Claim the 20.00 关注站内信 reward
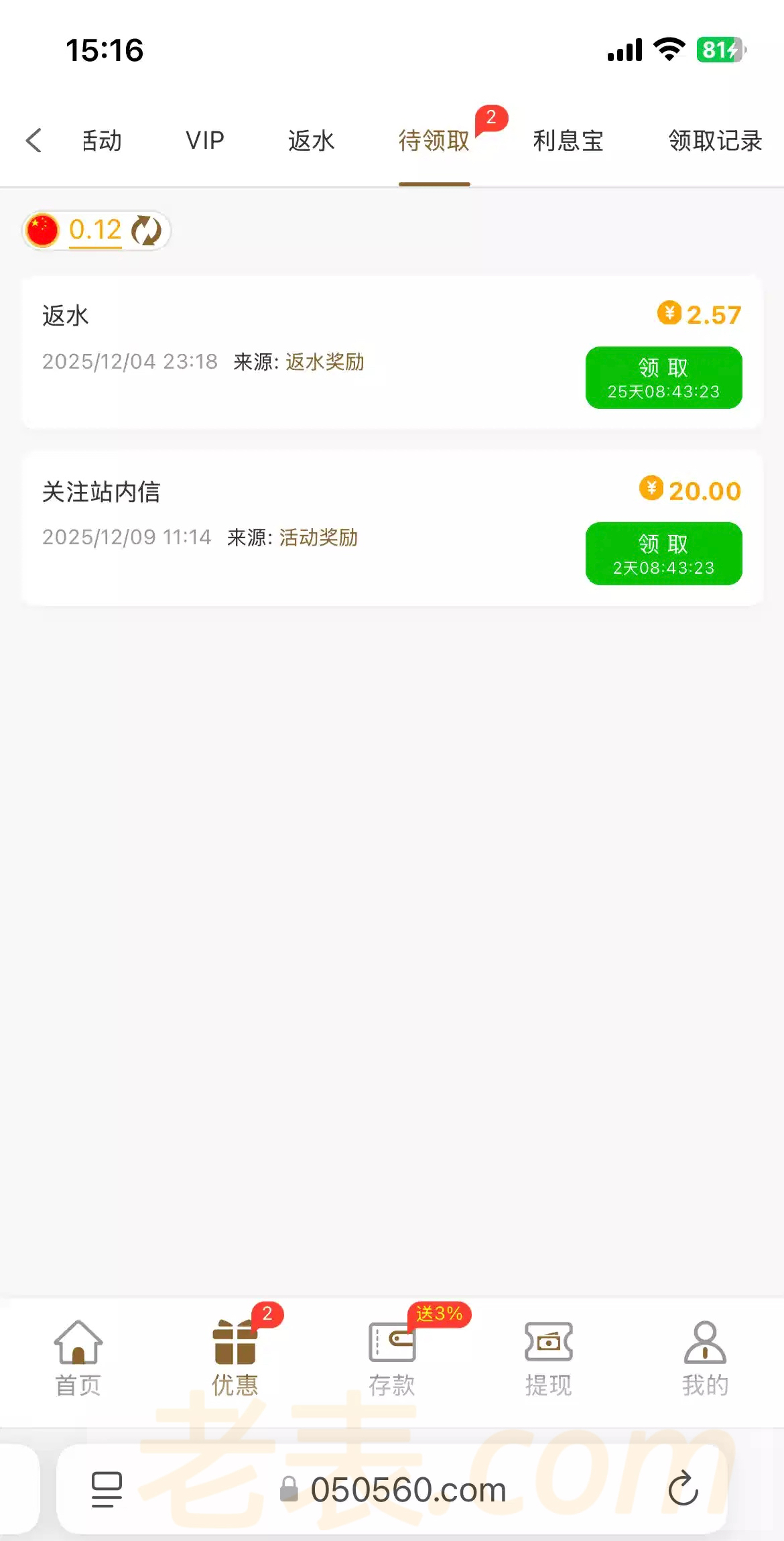 pyautogui.click(x=663, y=554)
